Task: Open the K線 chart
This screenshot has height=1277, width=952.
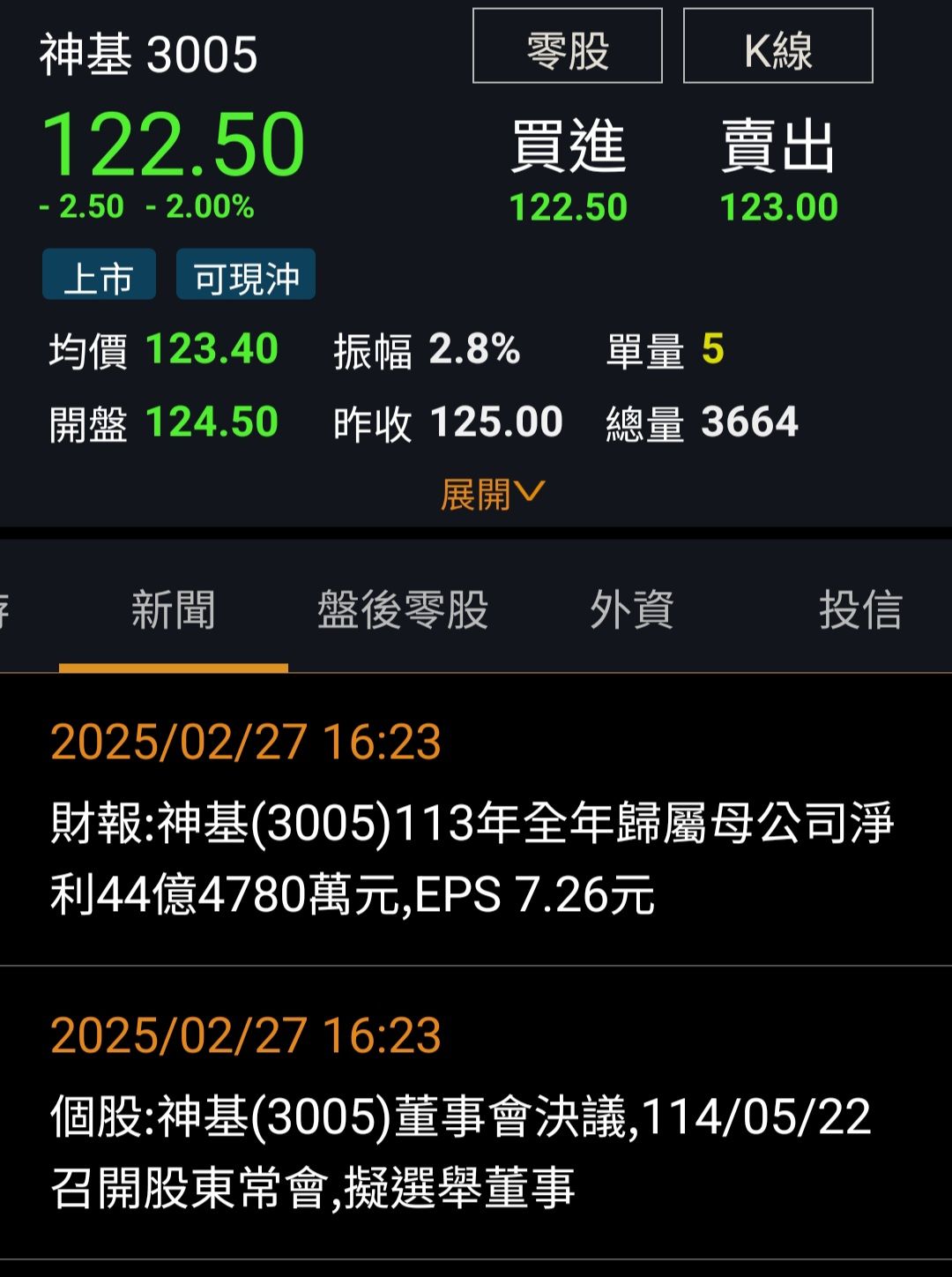Action: (x=777, y=47)
